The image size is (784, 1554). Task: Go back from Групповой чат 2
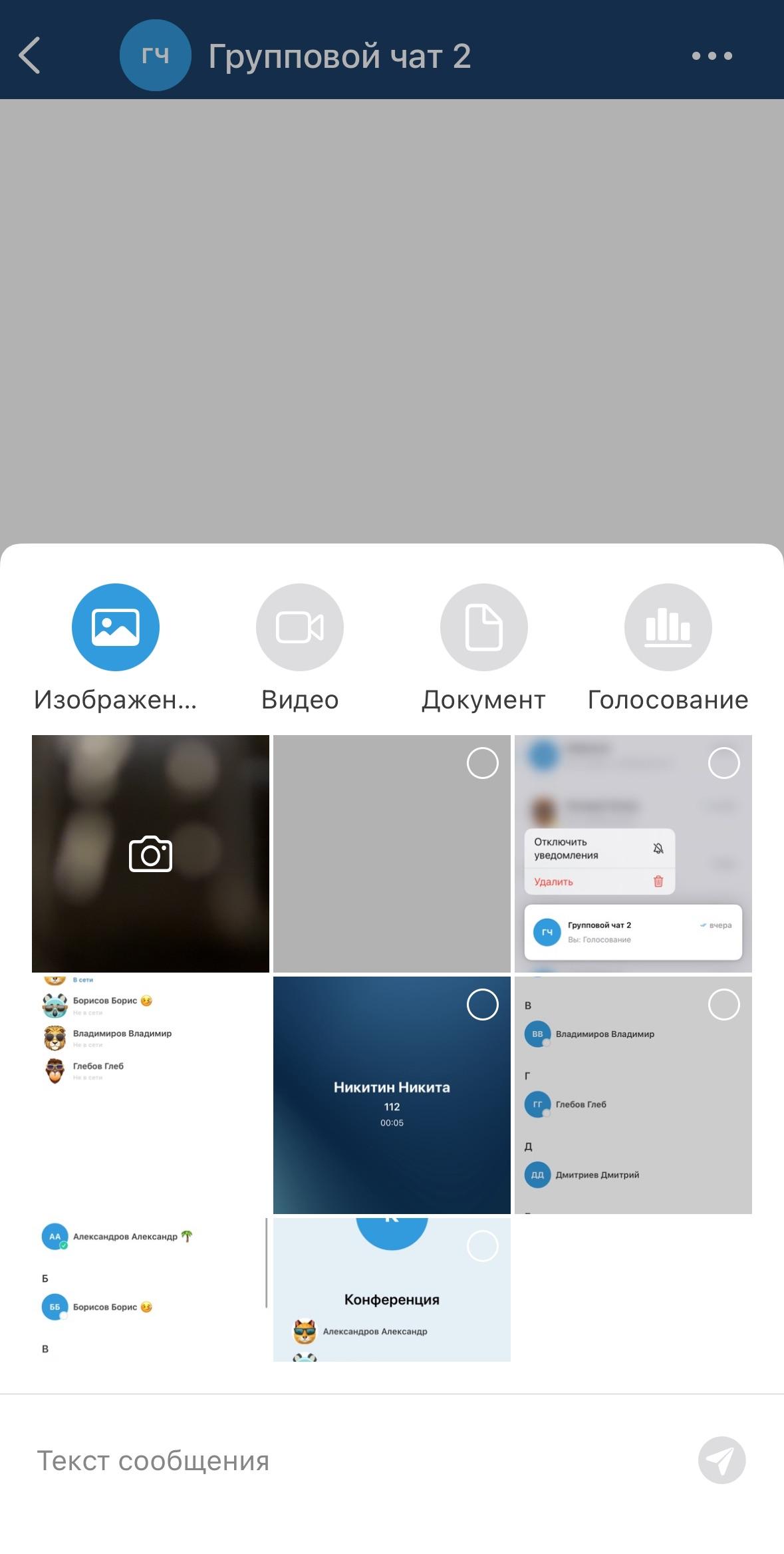point(30,56)
